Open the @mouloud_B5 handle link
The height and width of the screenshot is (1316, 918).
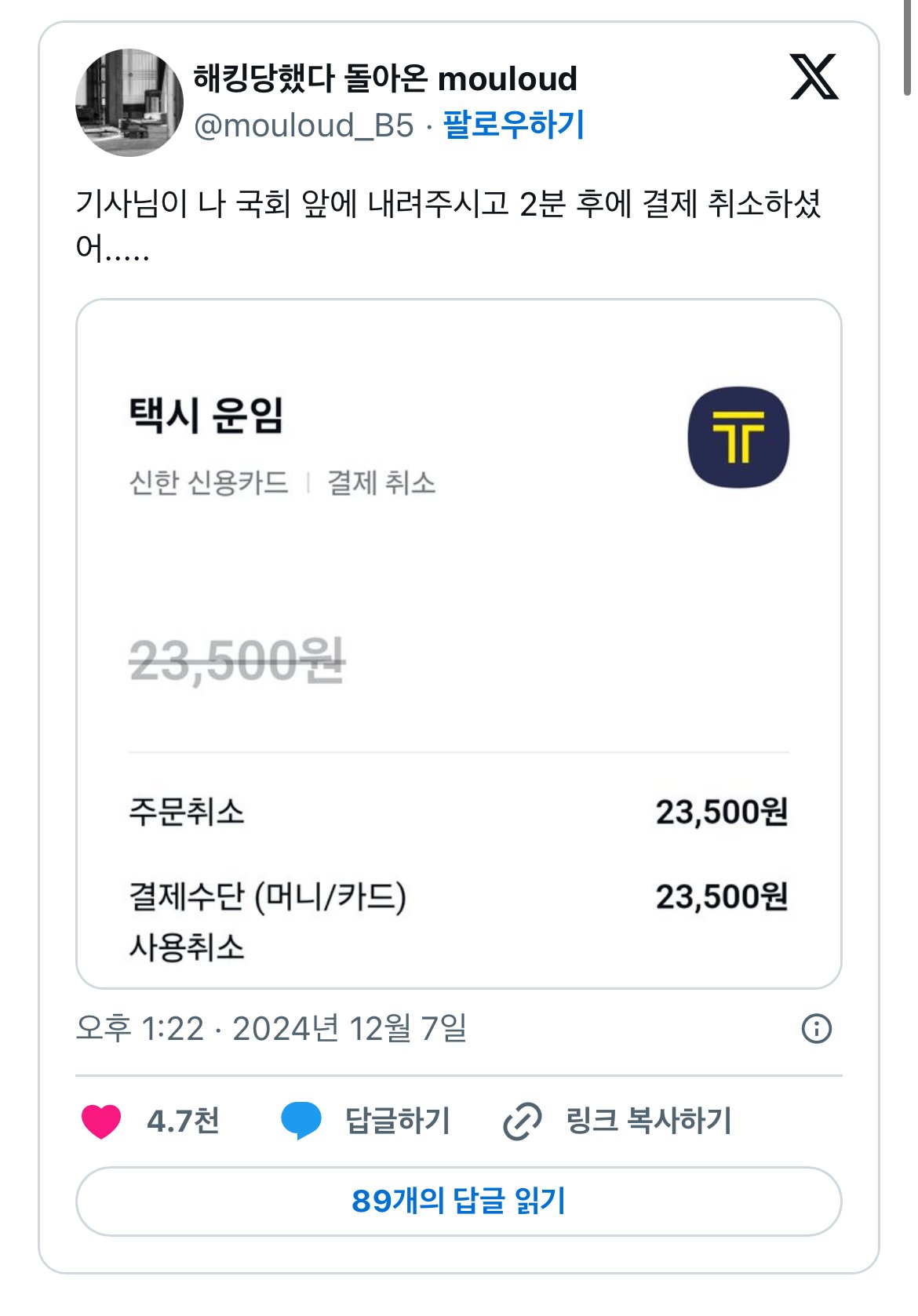pos(304,125)
